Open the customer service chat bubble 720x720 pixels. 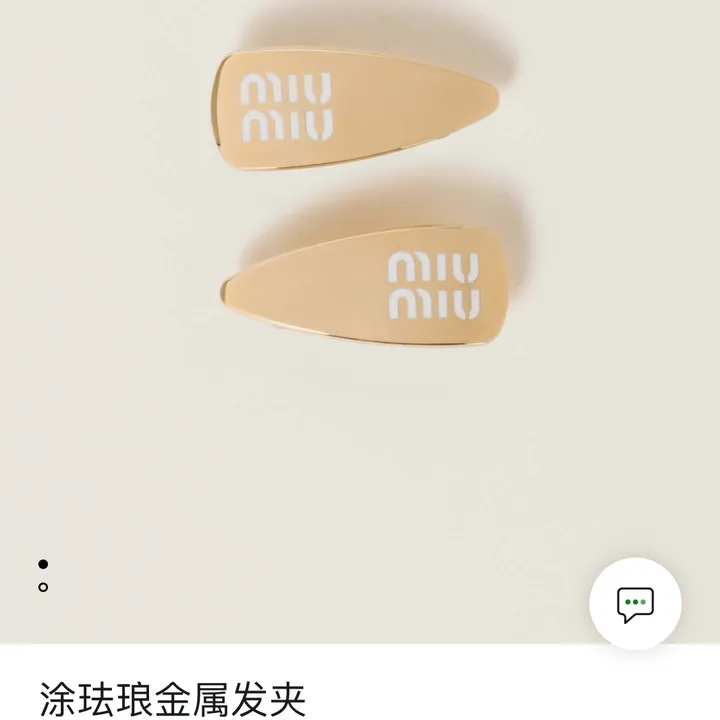[x=635, y=603]
